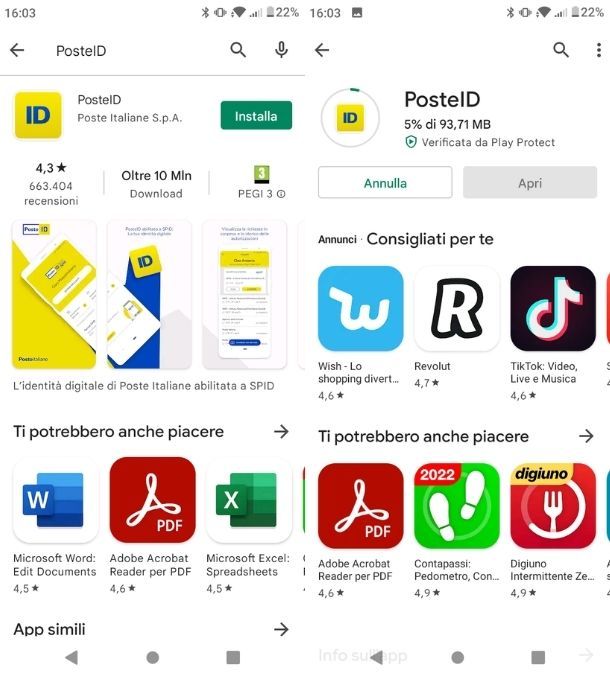This screenshot has height=679, width=610.
Task: Open the Wish shopping app suggestion
Action: tap(360, 309)
